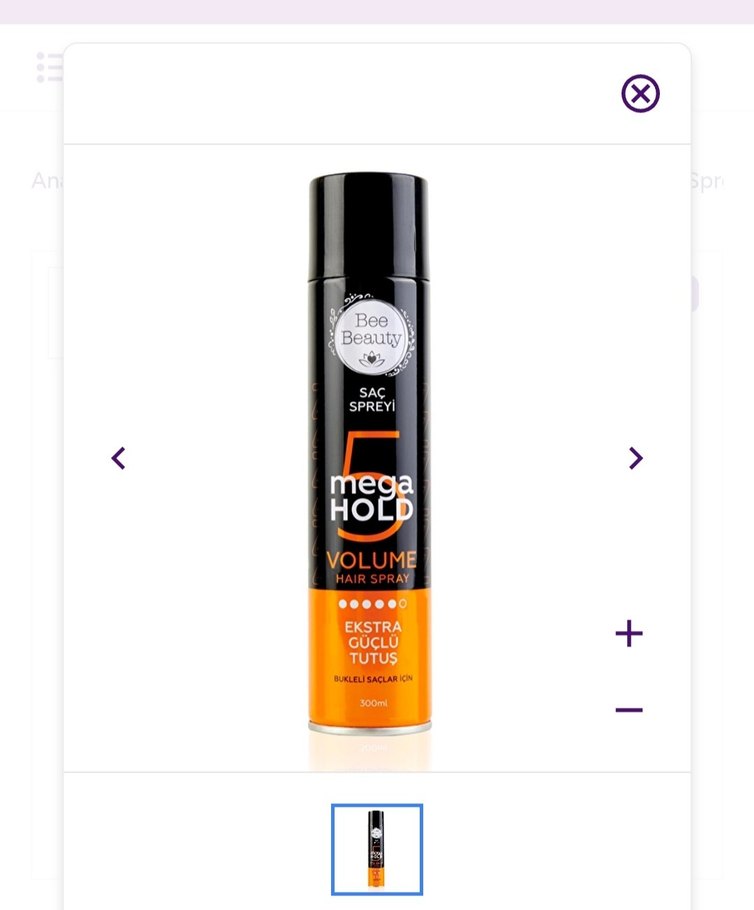The image size is (754, 910).
Task: Select the hair spray thumbnail
Action: [x=377, y=849]
